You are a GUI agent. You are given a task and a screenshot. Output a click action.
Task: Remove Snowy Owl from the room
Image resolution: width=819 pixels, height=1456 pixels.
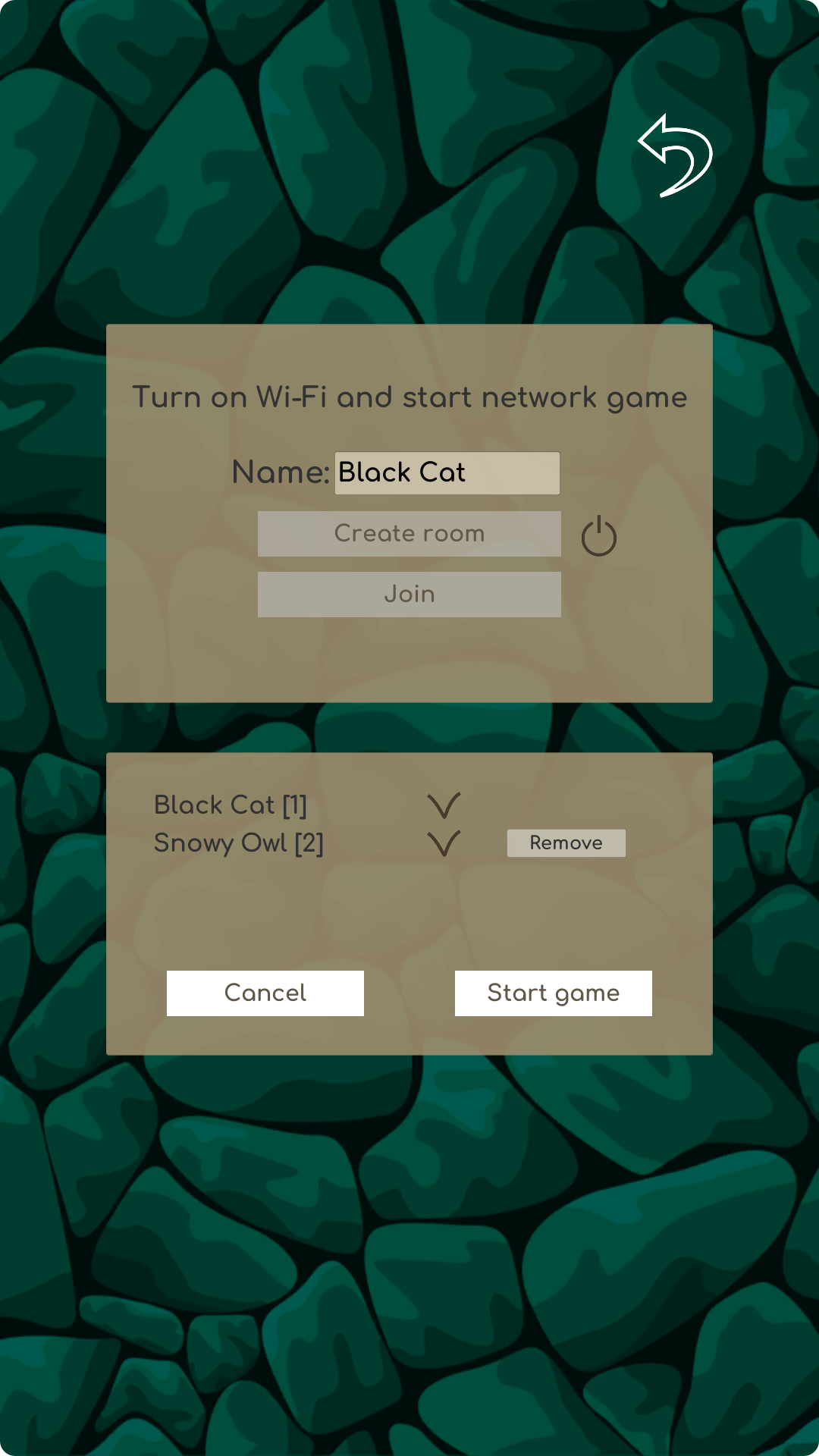click(x=566, y=843)
